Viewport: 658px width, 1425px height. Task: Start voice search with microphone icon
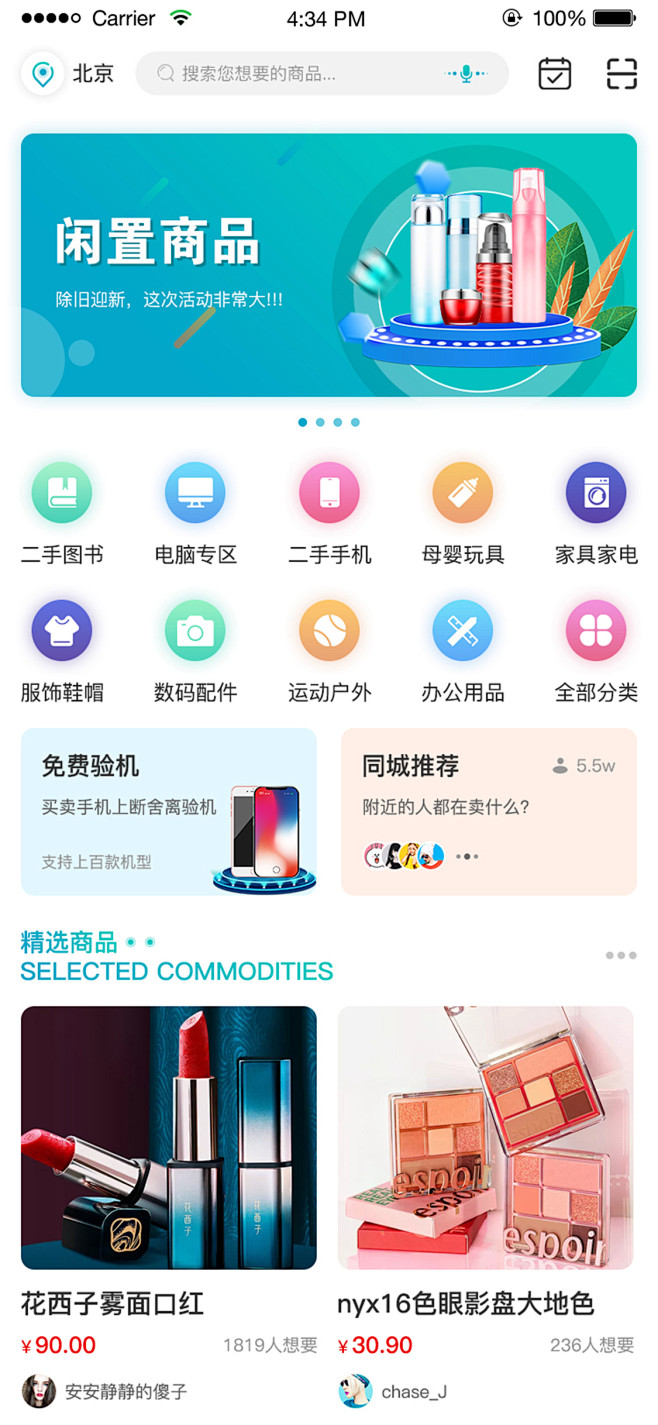[x=465, y=74]
